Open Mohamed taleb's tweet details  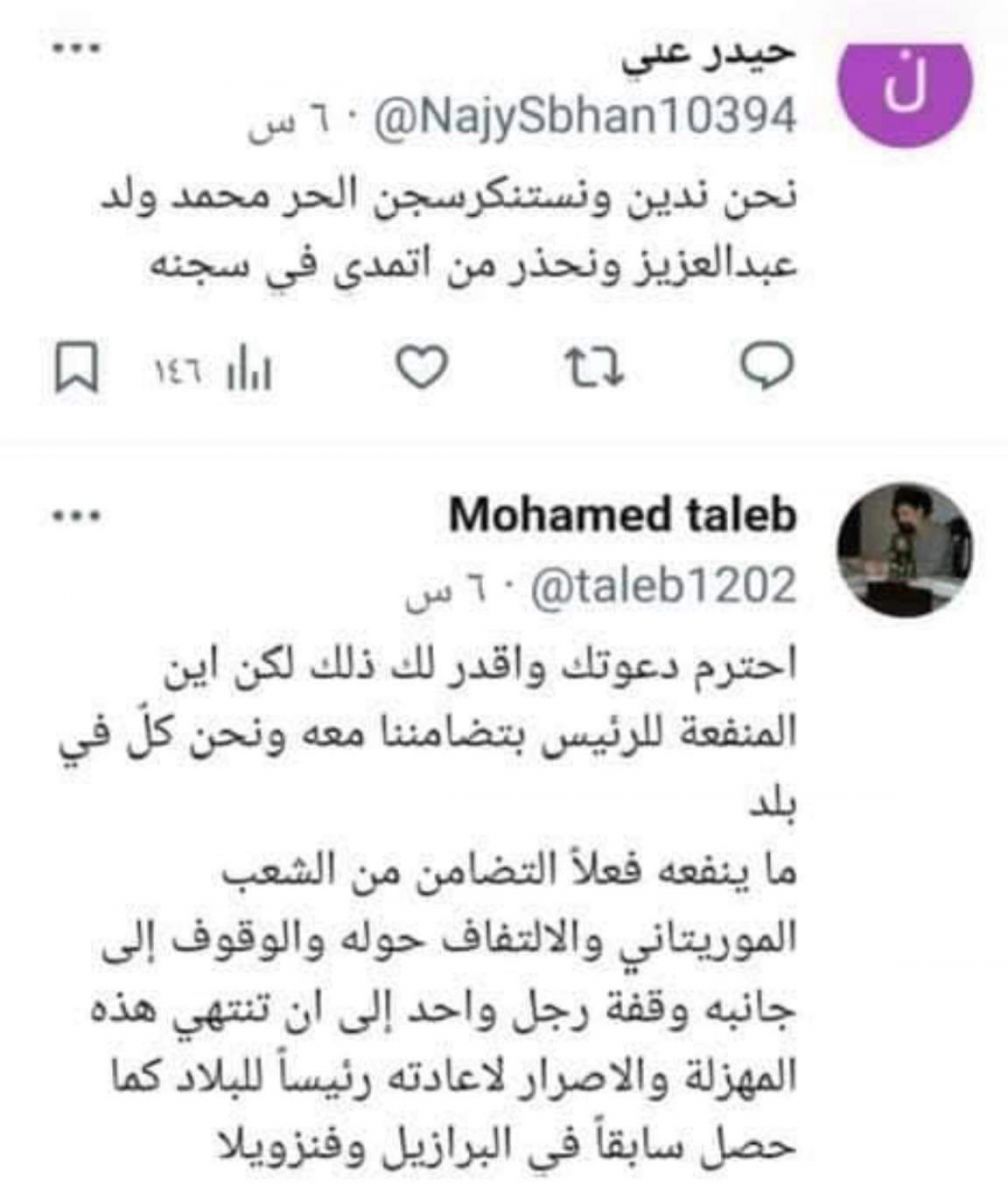point(500,900)
